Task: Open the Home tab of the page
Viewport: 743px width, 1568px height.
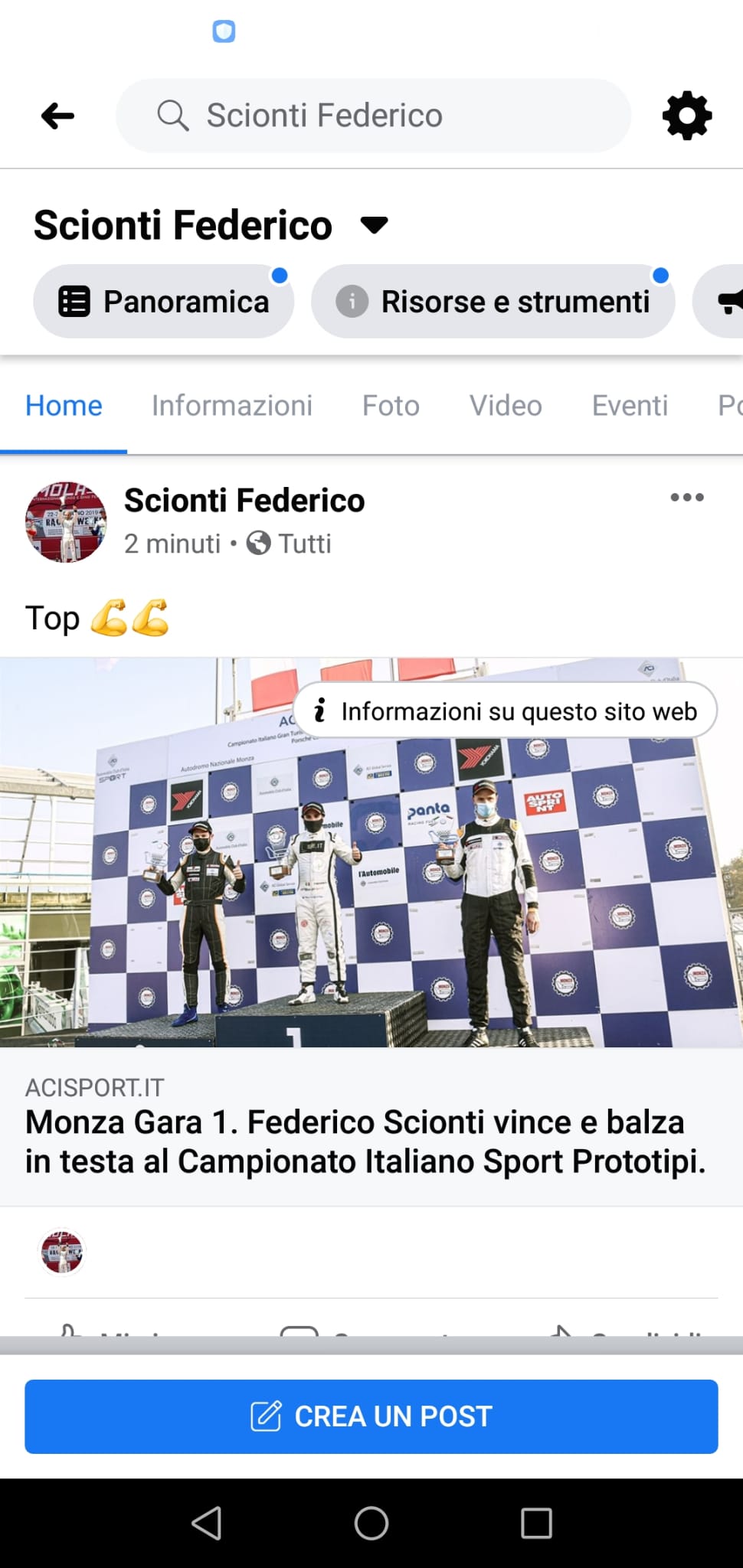Action: tap(64, 406)
